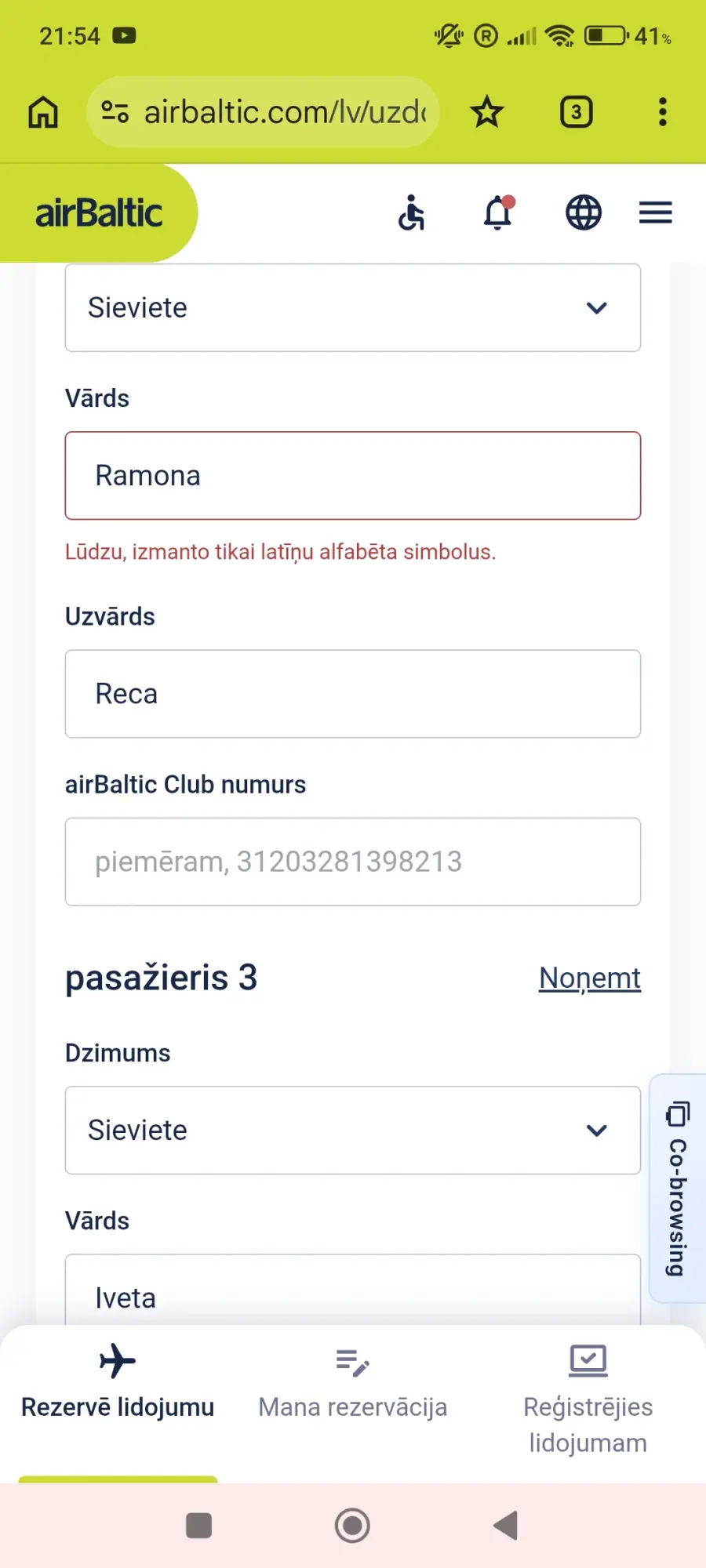
Task: Remove pasažieris 3 via Noņemt link
Action: pyautogui.click(x=589, y=978)
